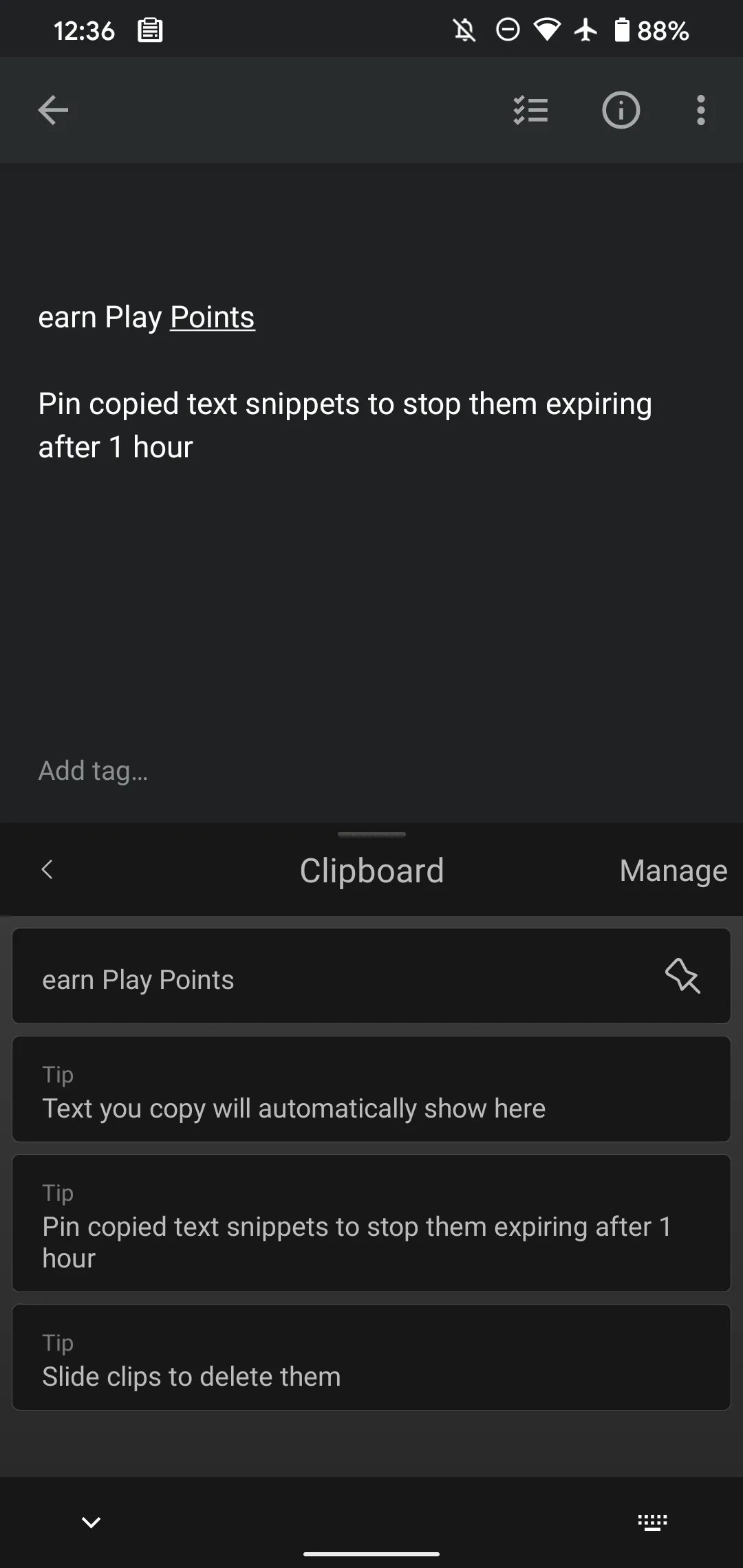Open the checklist view icon

(530, 110)
